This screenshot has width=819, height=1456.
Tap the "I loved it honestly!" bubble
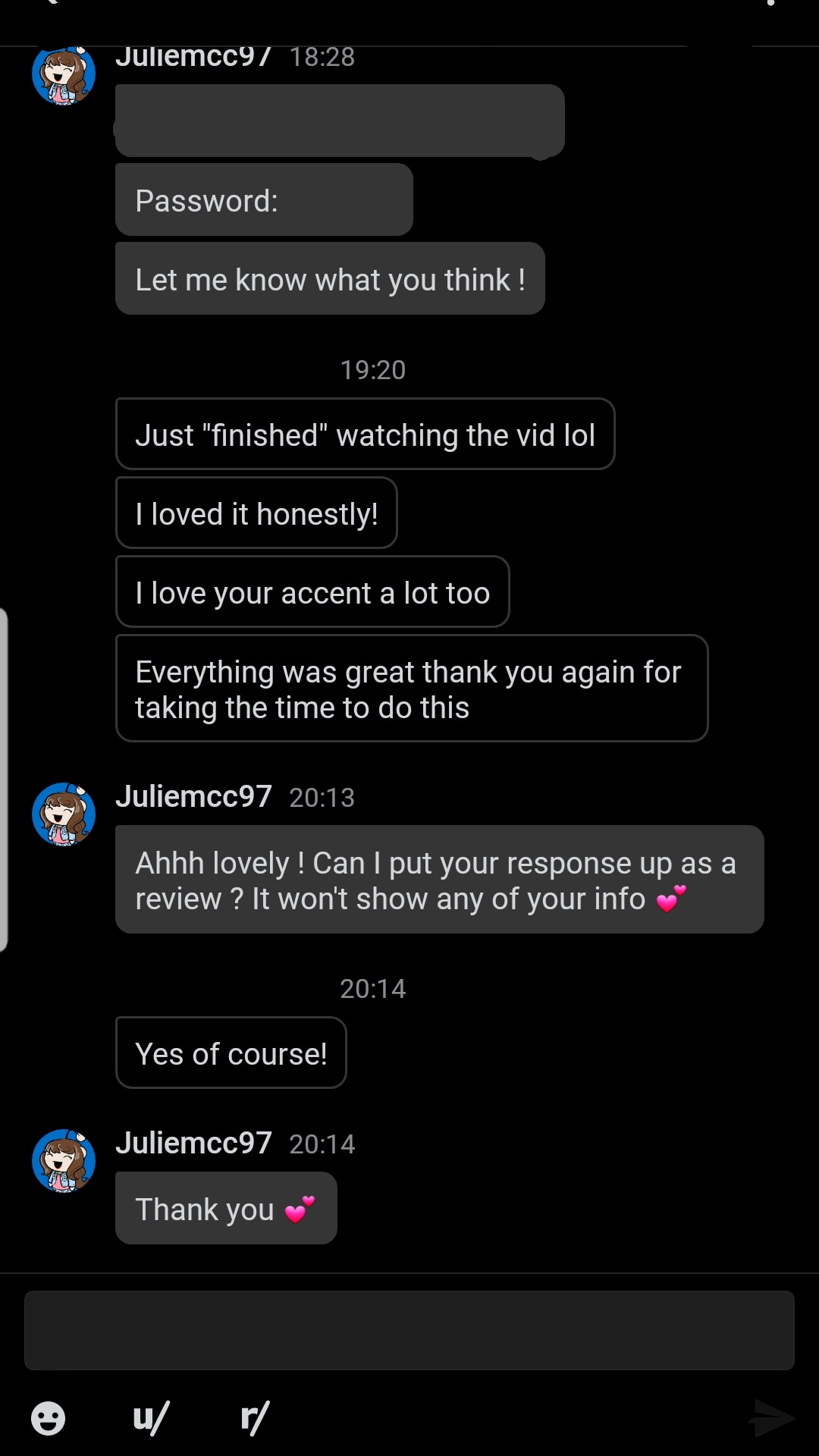click(256, 513)
